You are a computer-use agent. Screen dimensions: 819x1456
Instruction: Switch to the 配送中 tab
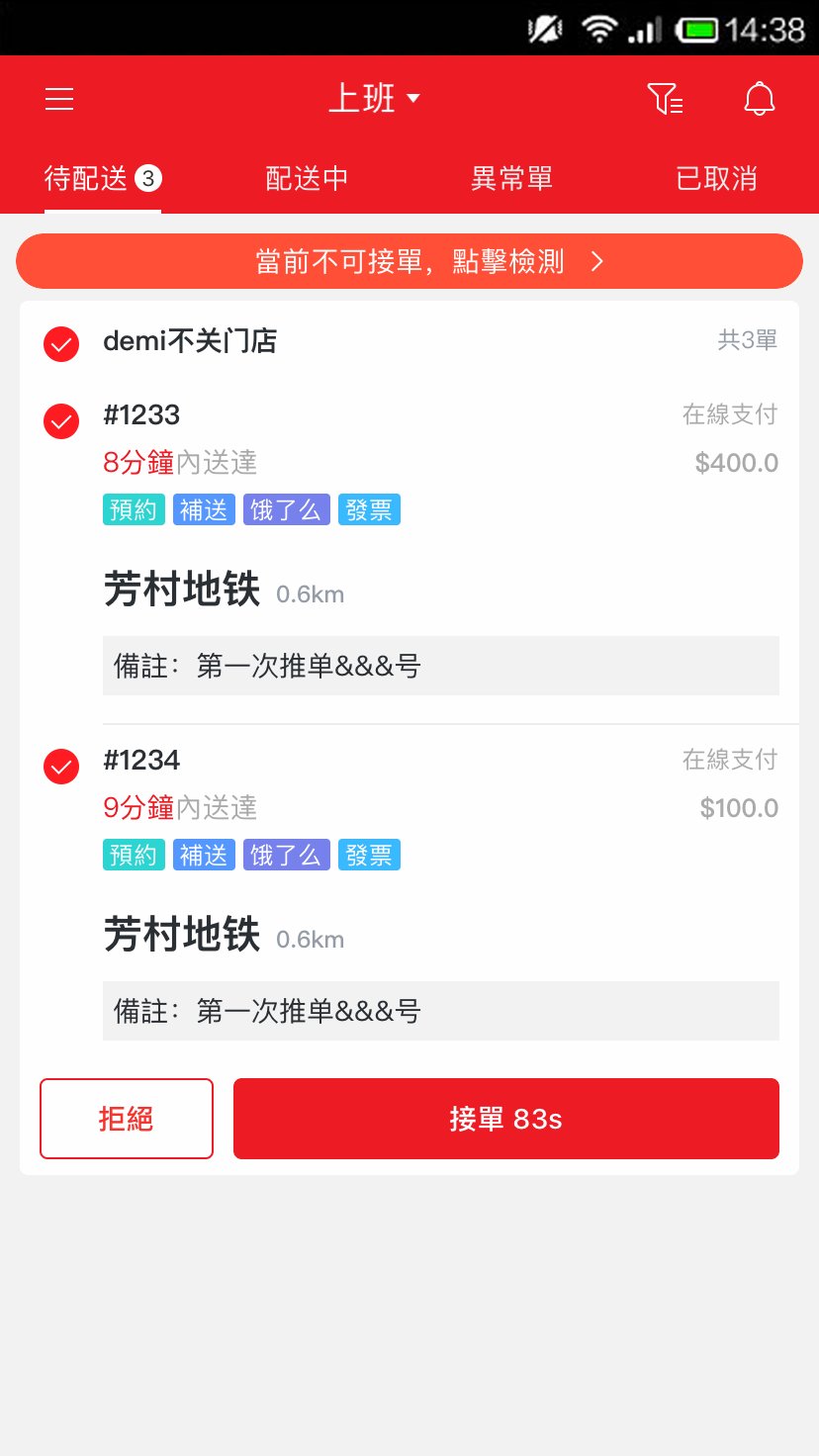click(307, 179)
